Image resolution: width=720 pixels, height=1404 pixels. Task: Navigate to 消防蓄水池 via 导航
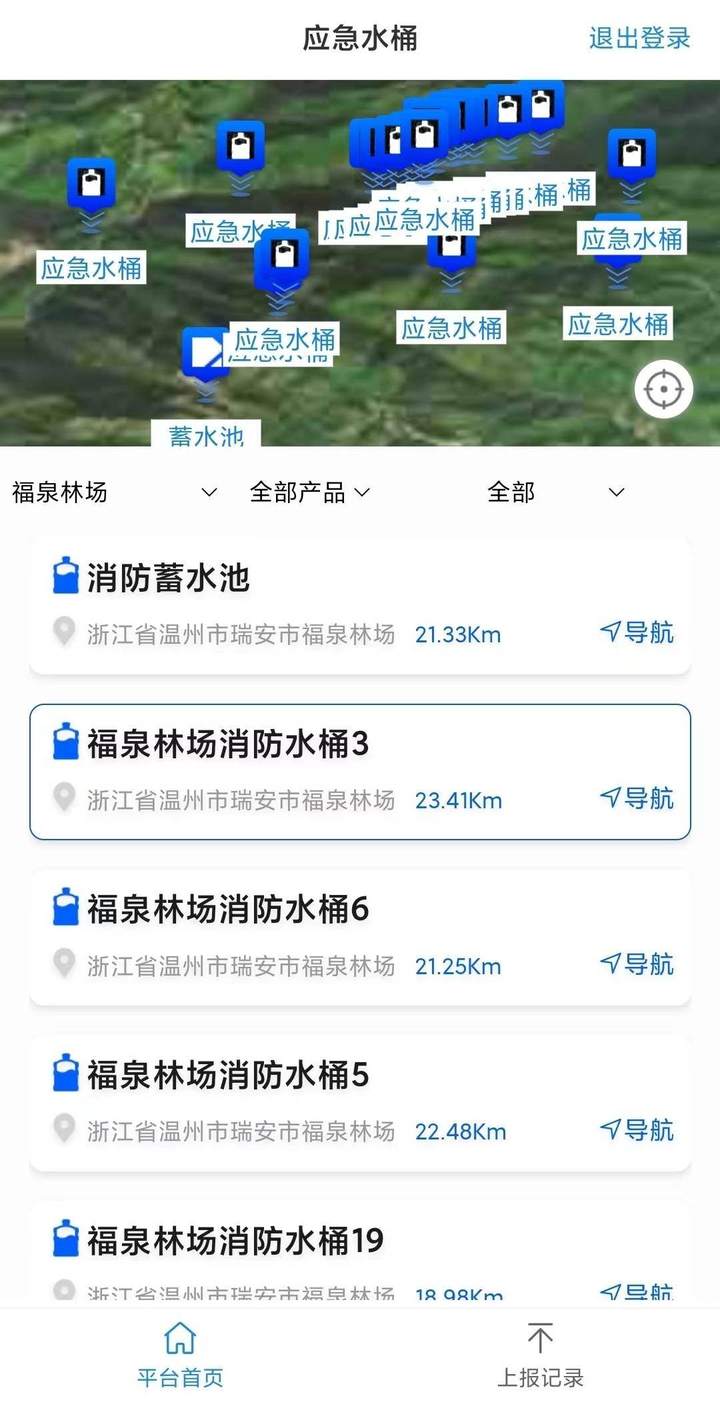coord(637,632)
